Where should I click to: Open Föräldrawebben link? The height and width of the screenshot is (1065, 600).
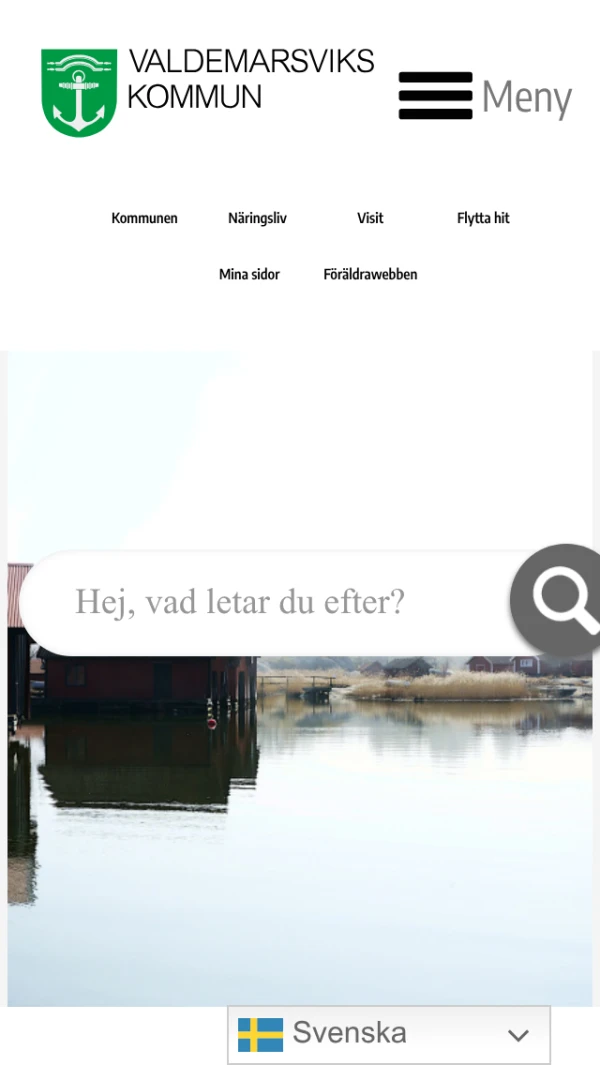(x=370, y=274)
